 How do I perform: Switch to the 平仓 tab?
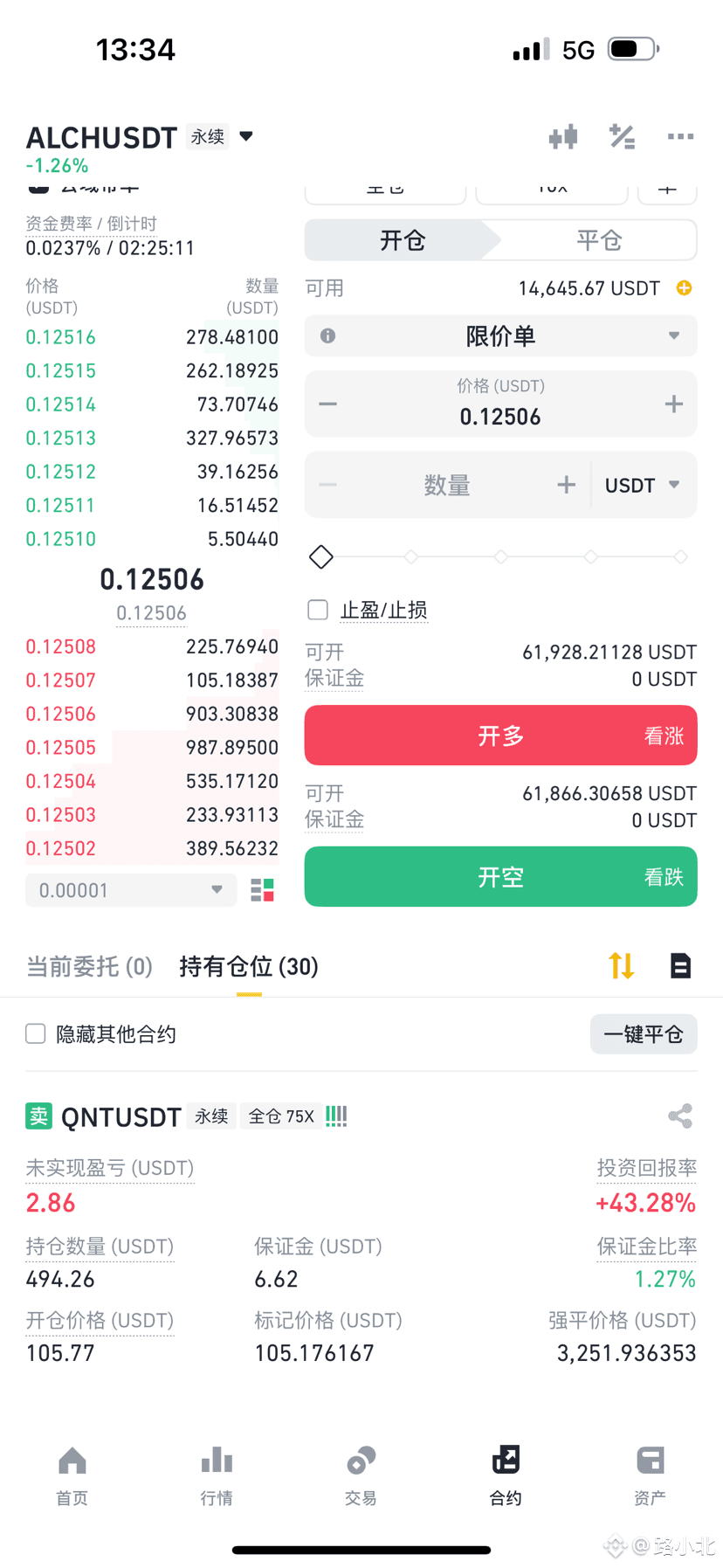(x=599, y=240)
